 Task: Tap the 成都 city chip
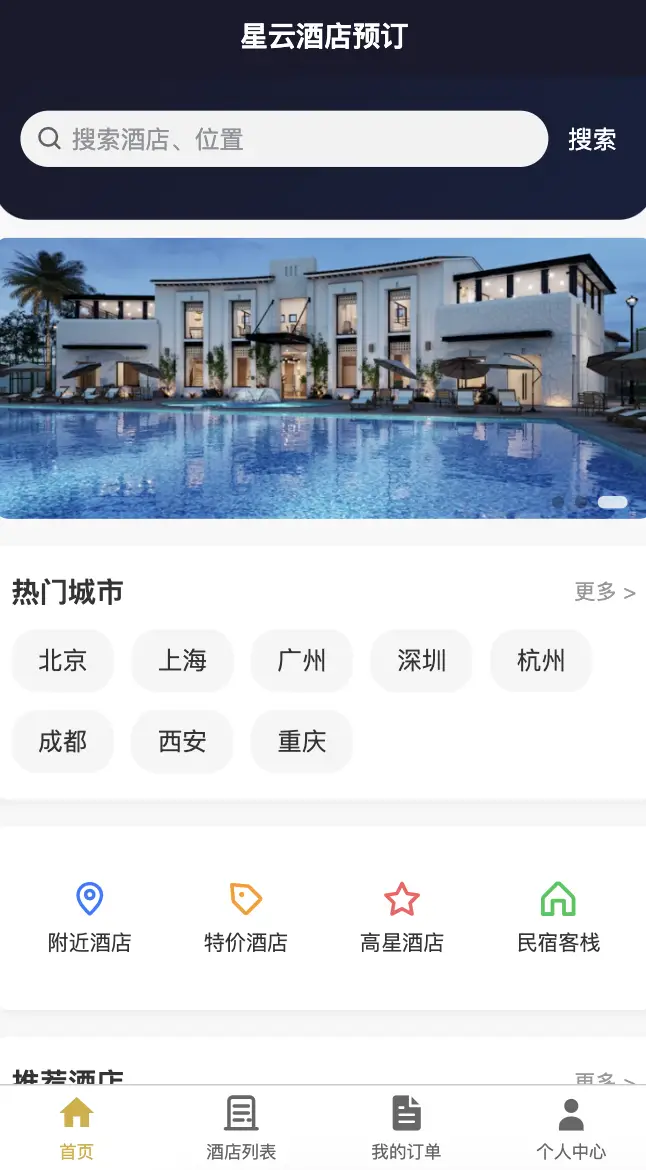[x=63, y=741]
